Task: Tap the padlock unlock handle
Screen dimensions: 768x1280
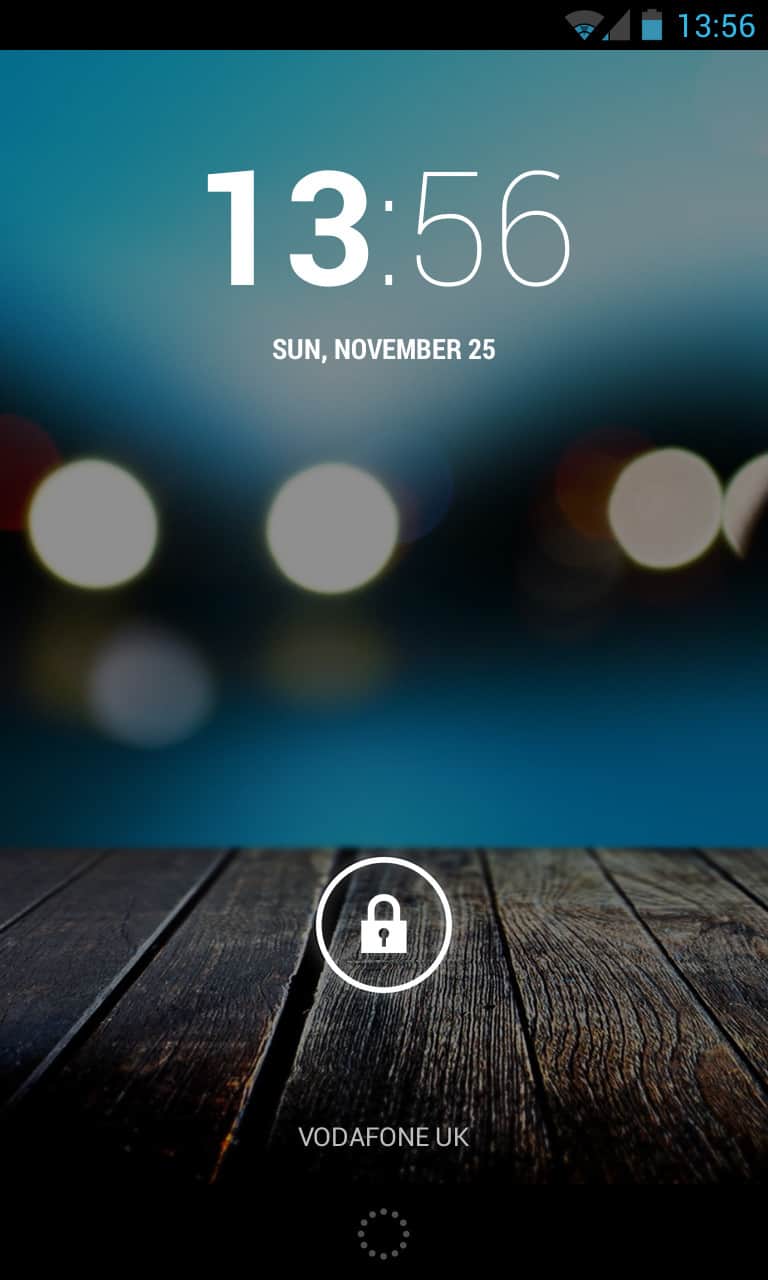Action: click(x=384, y=925)
